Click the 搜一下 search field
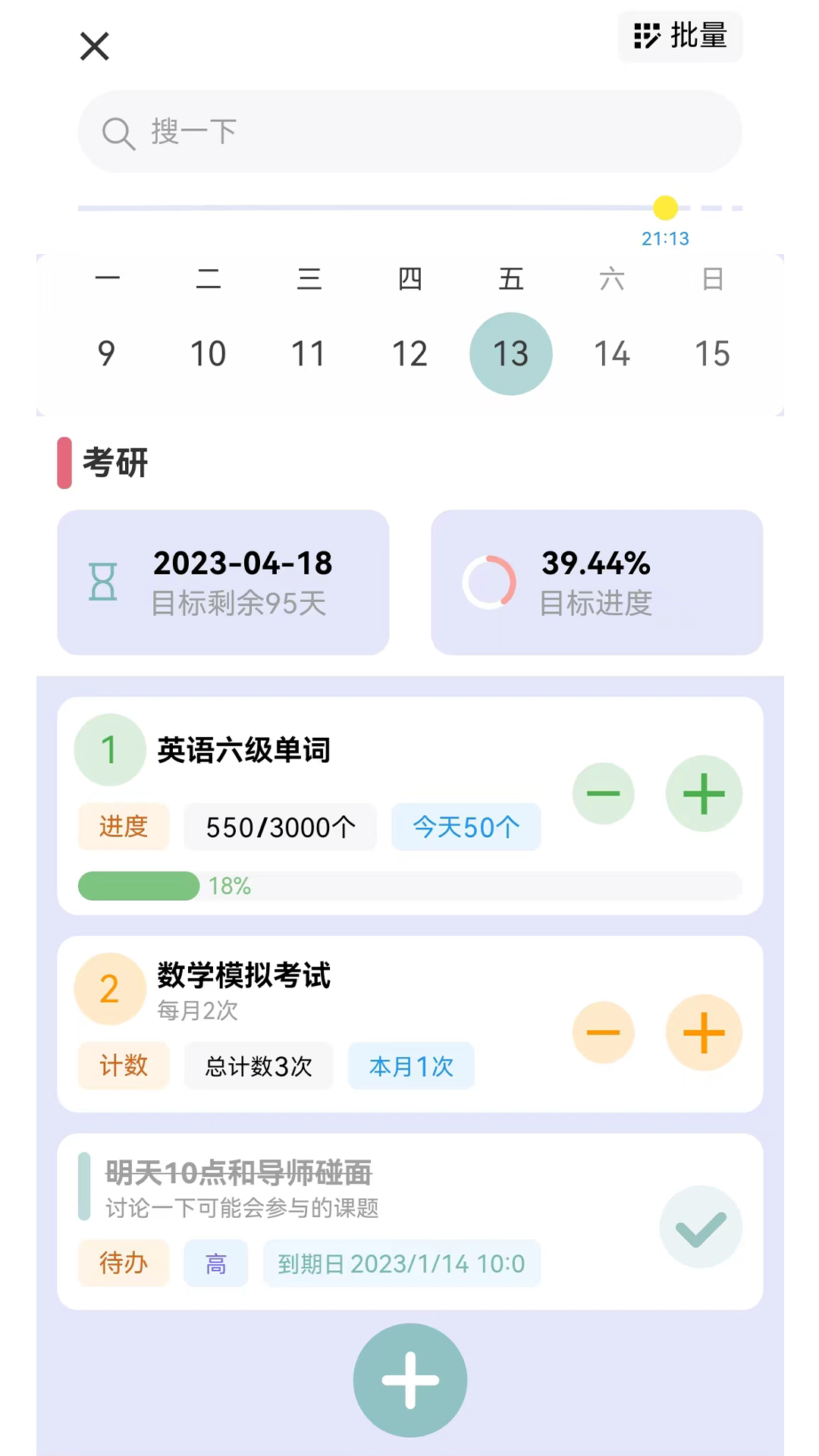 409,133
